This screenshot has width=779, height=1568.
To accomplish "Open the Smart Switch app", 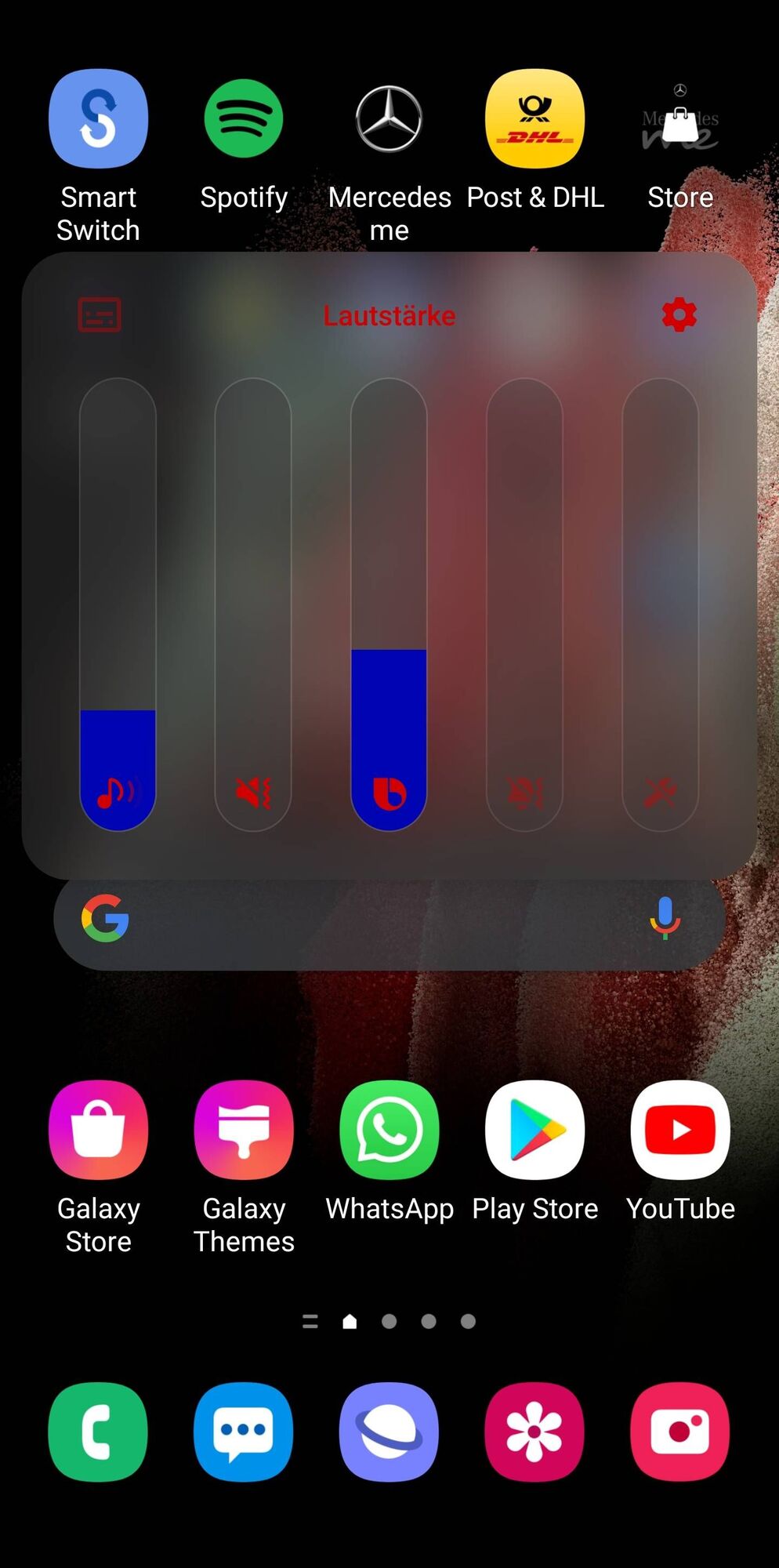I will (x=98, y=119).
